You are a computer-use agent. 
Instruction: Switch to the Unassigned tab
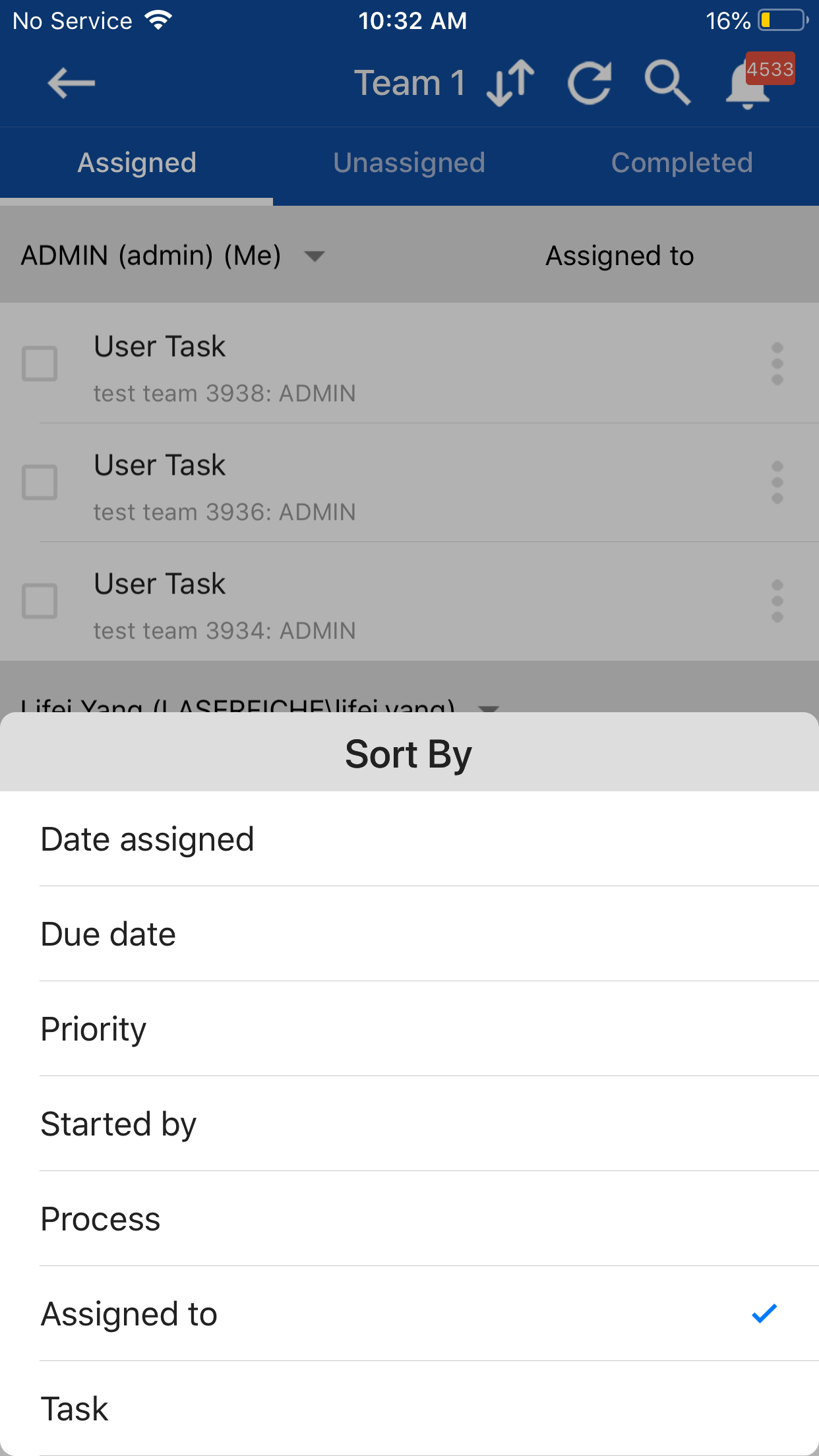[409, 163]
